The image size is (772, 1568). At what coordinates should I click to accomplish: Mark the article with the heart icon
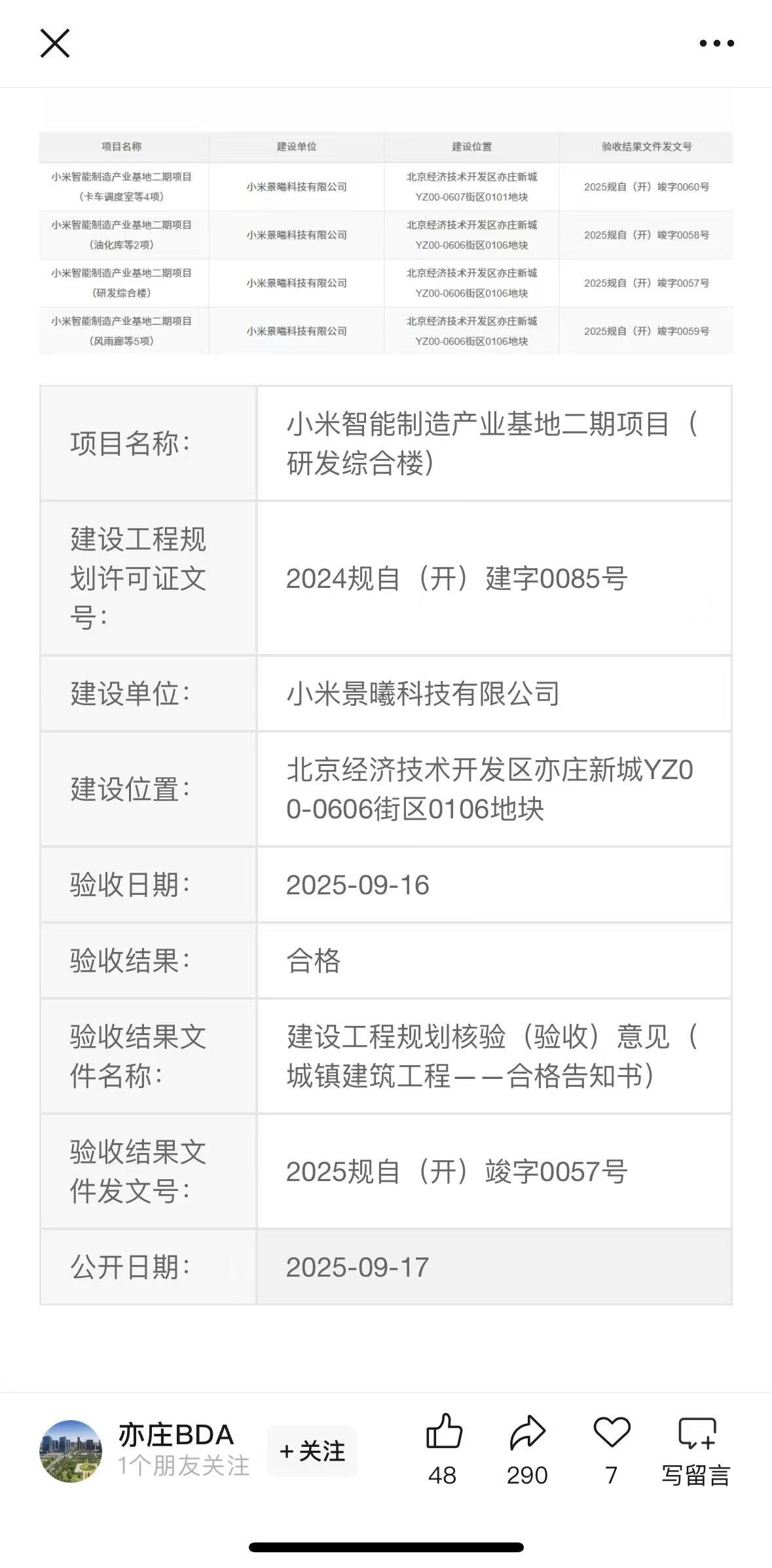[612, 1434]
